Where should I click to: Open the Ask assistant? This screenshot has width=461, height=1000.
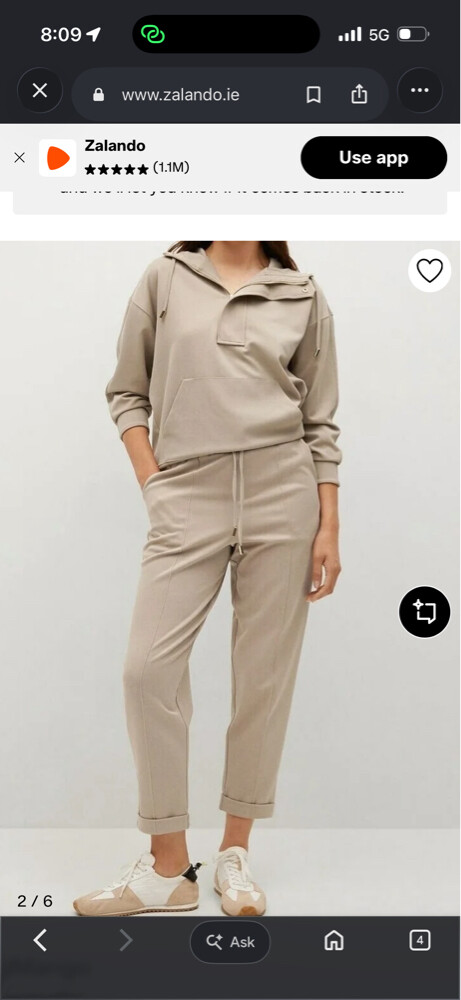point(230,941)
